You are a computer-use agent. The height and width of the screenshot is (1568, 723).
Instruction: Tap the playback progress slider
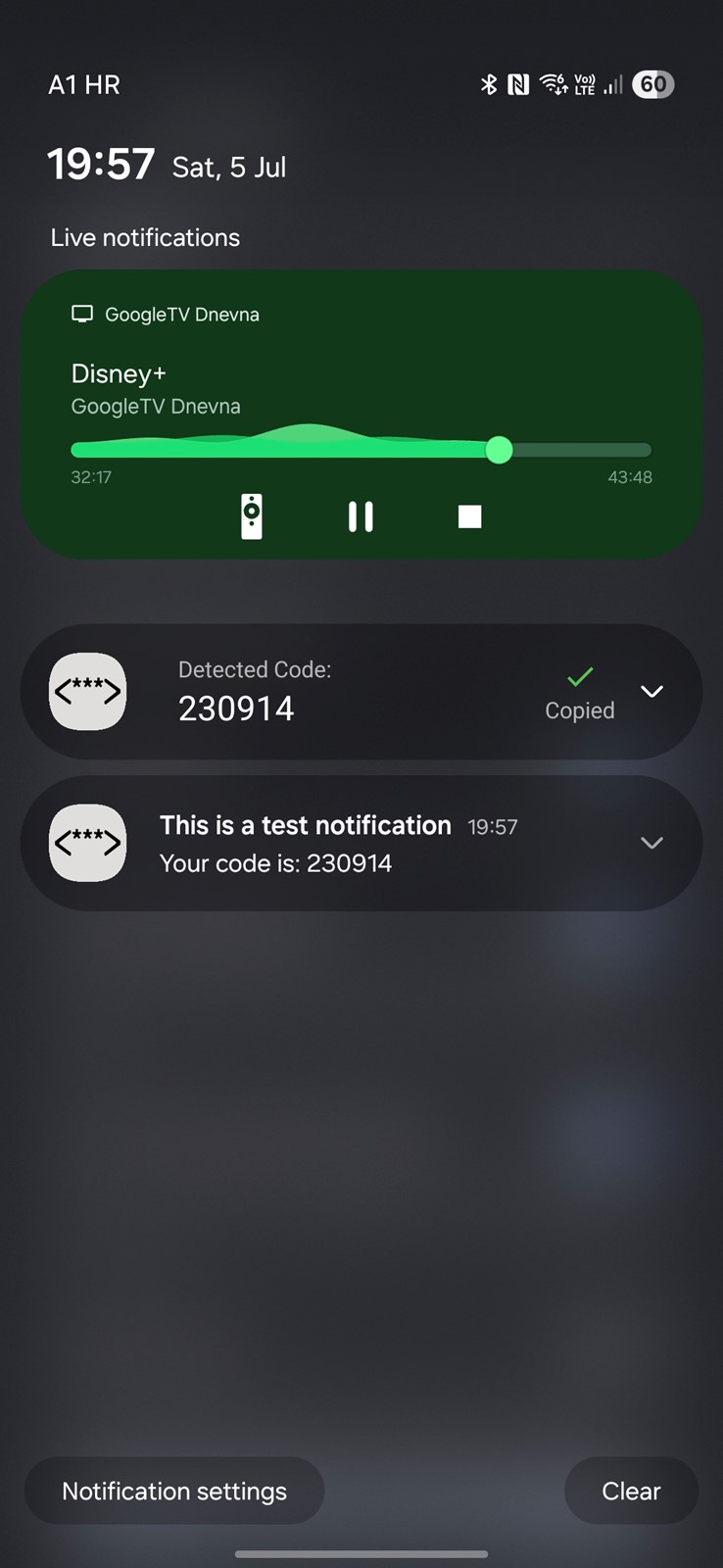coord(361,450)
